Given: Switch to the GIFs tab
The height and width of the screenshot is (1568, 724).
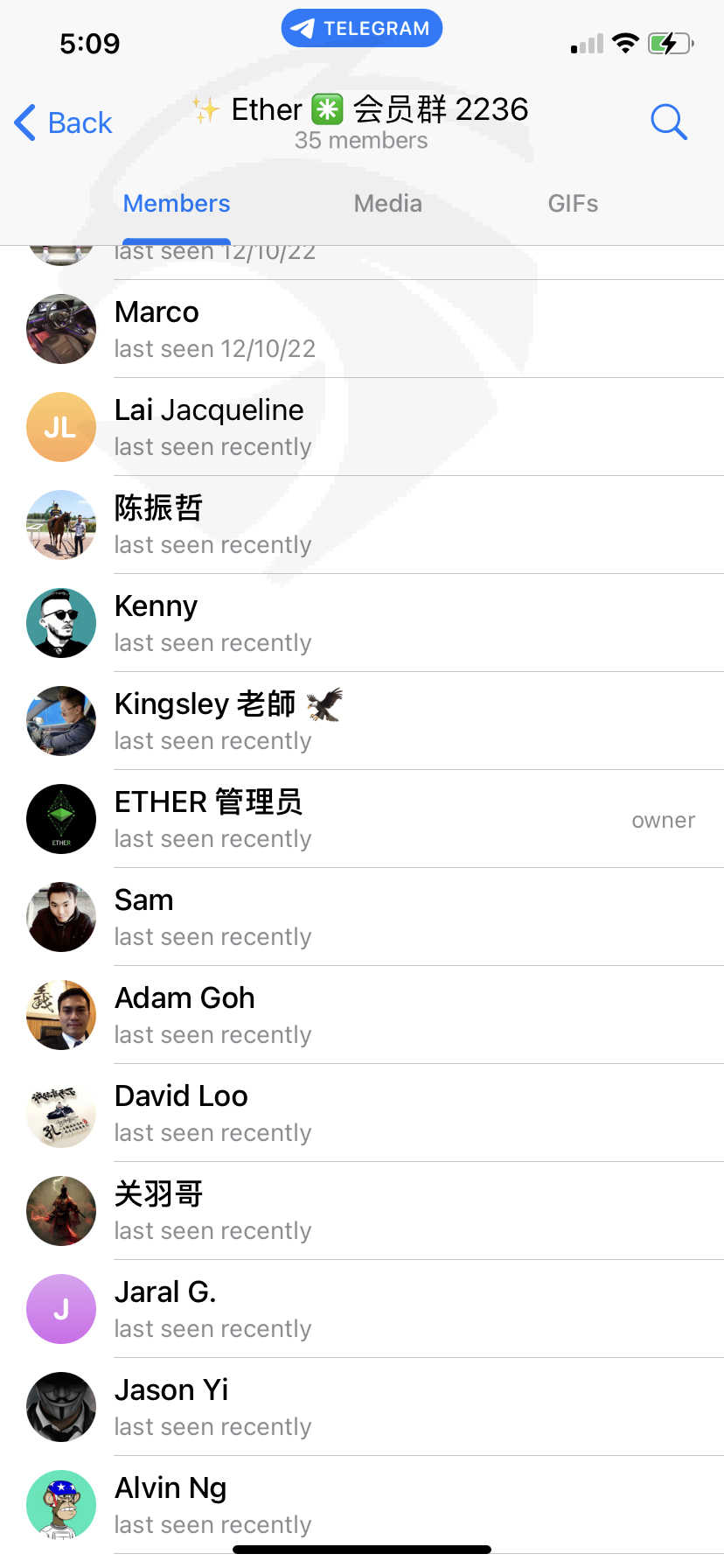Looking at the screenshot, I should point(573,204).
